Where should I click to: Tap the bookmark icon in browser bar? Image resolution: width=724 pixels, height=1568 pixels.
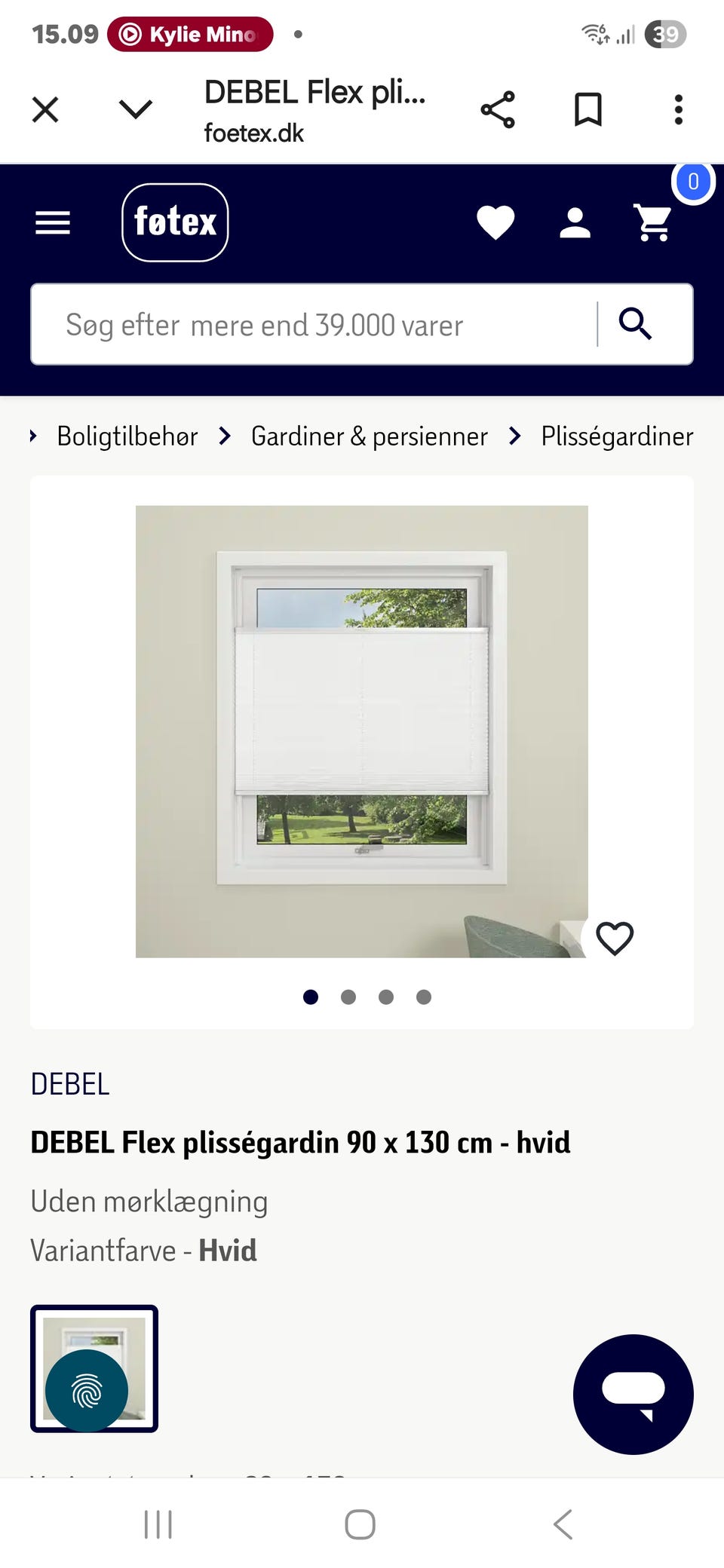coord(589,108)
